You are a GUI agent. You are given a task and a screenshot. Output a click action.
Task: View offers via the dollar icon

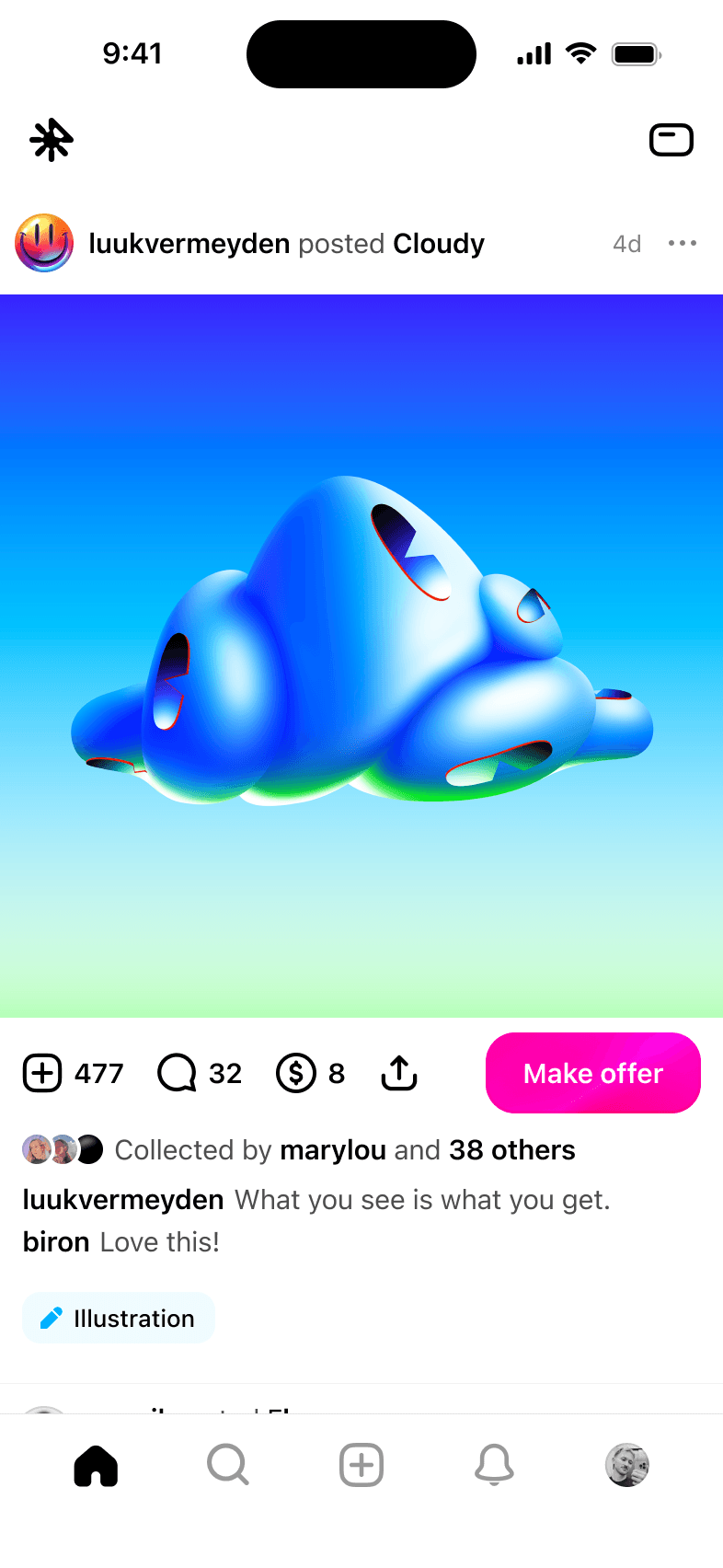pyautogui.click(x=296, y=1073)
